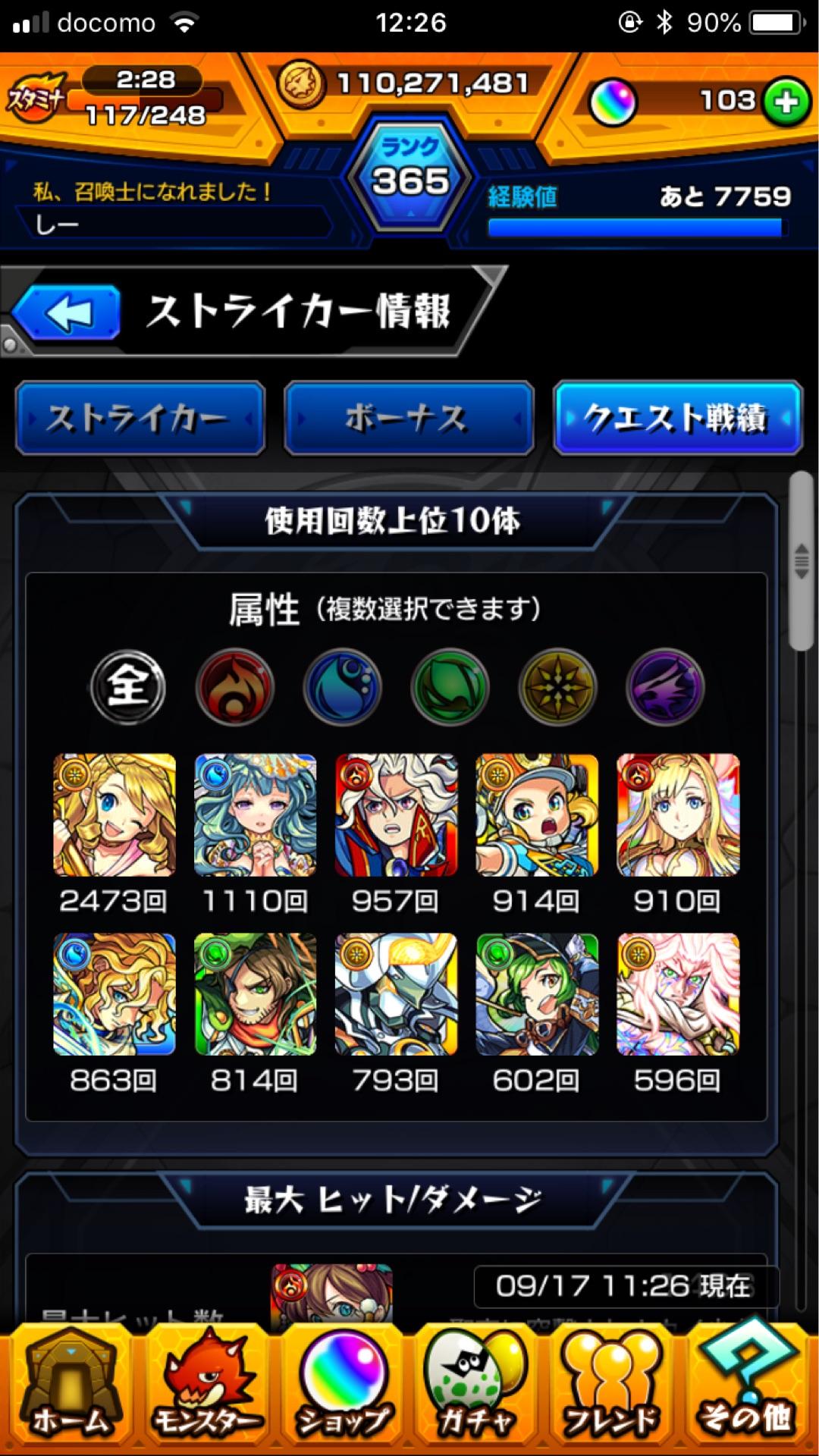Select the 全 all-attributes filter
The width and height of the screenshot is (819, 1456).
(128, 686)
